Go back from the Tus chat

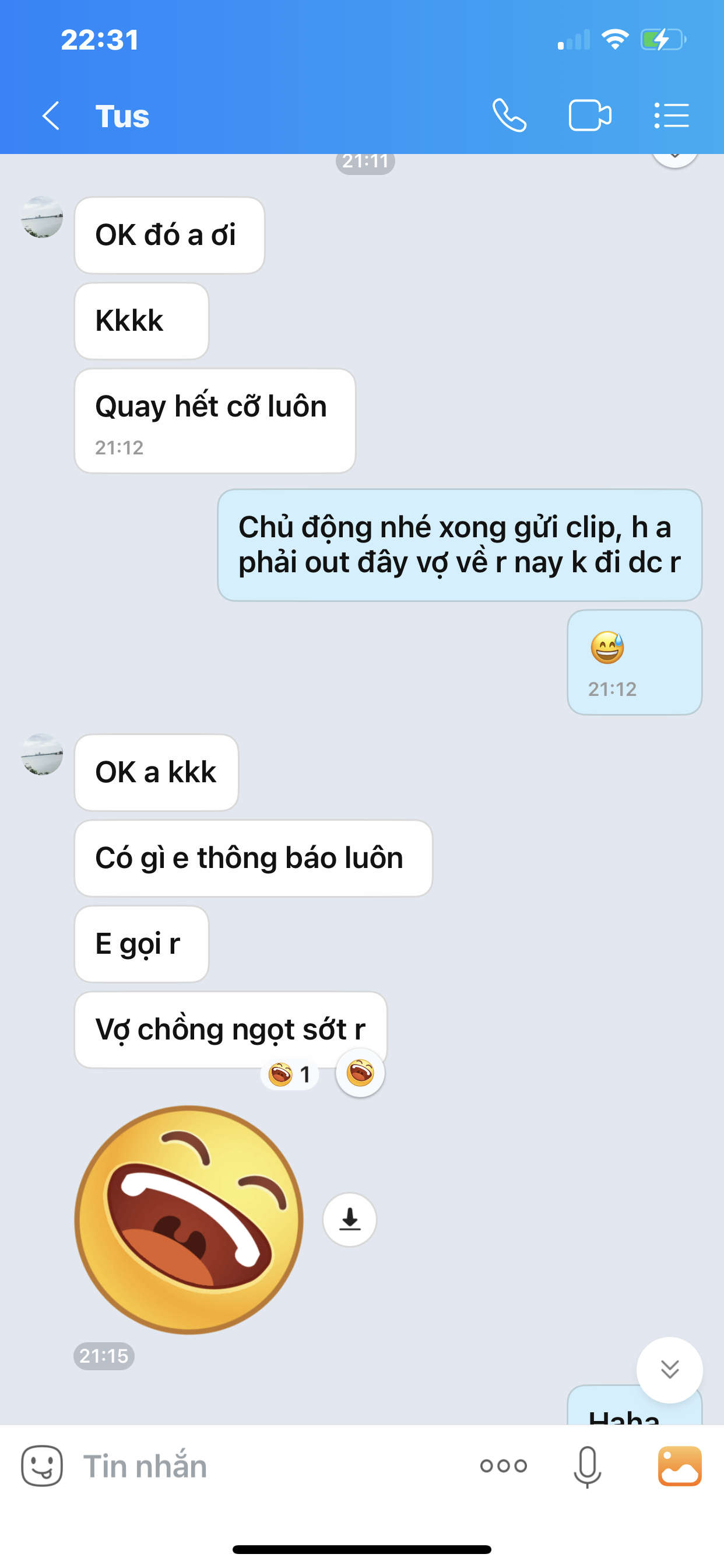[51, 116]
